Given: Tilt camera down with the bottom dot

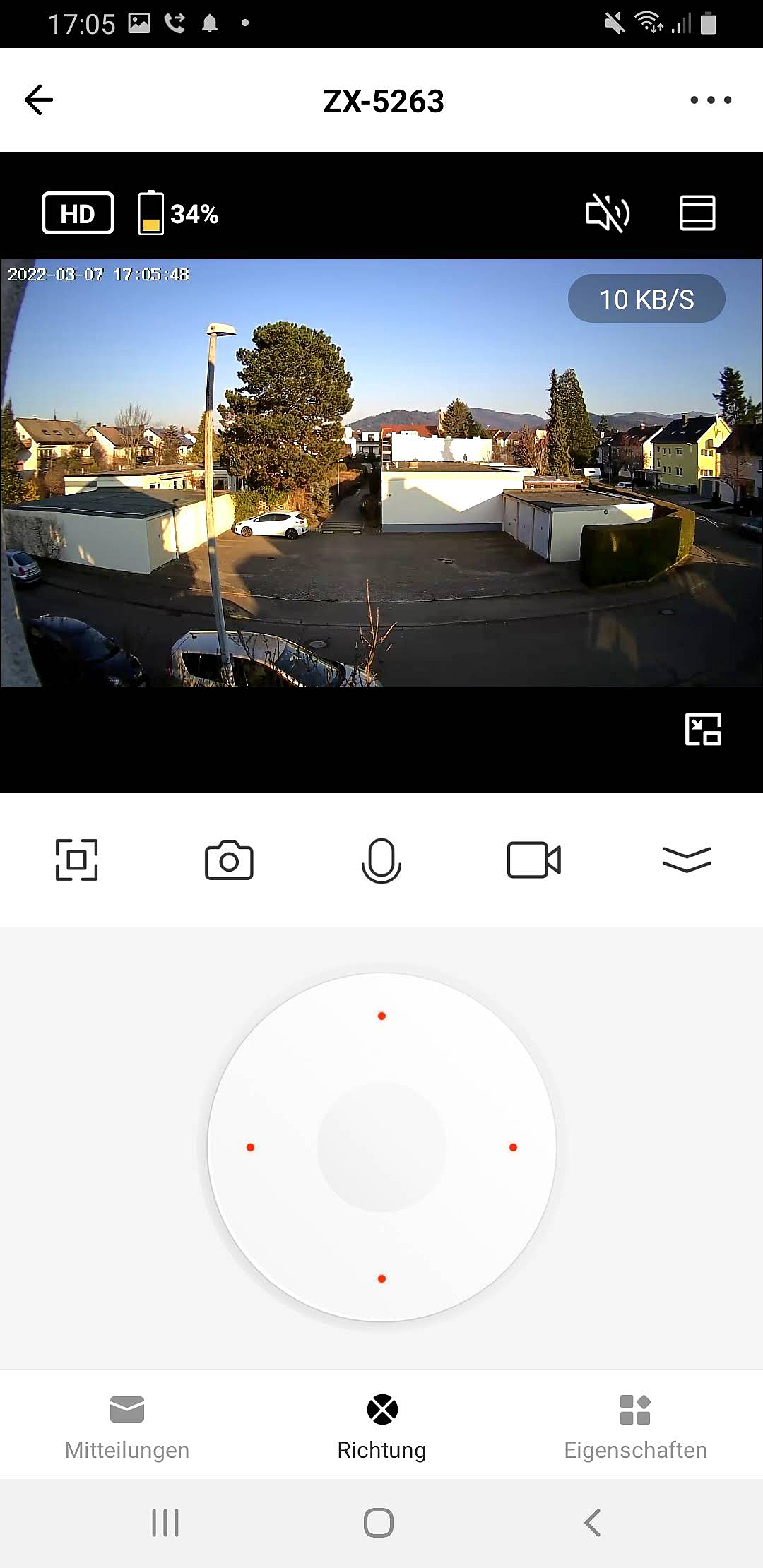Looking at the screenshot, I should click(381, 1278).
